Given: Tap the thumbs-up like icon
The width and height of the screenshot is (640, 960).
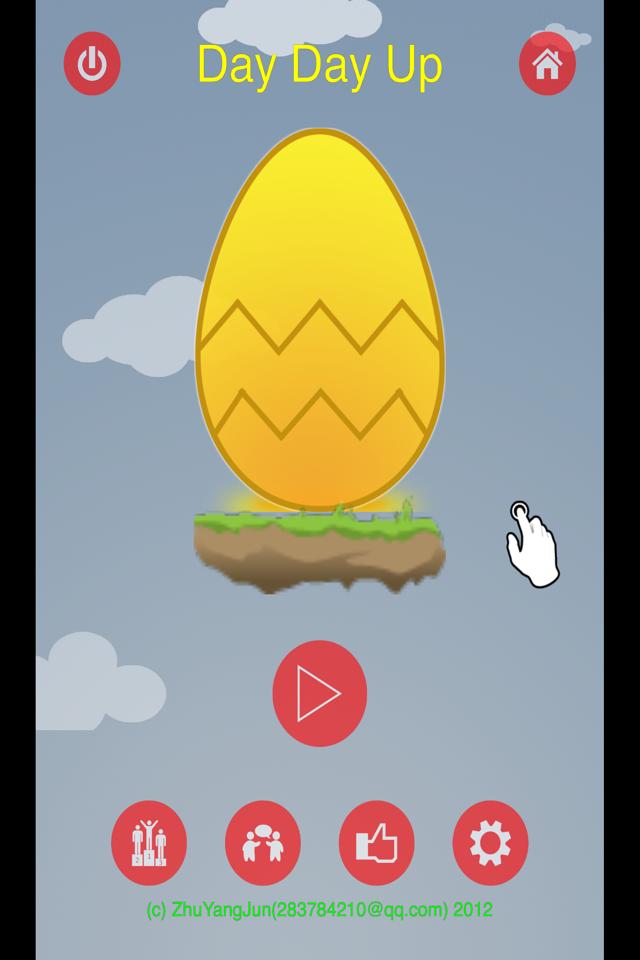Looking at the screenshot, I should (x=377, y=843).
